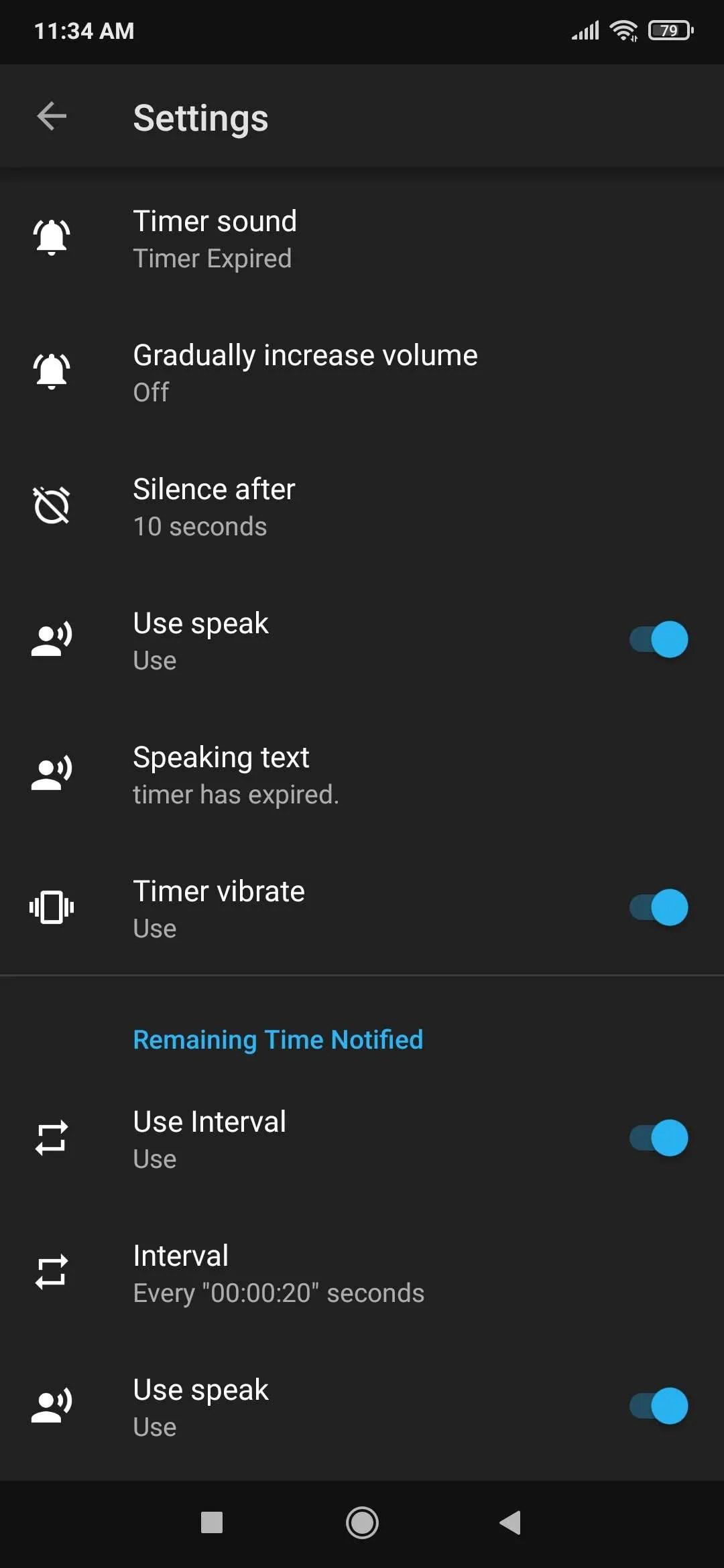Tap the Gradually increase volume bell icon
The image size is (724, 1568).
coord(52,370)
